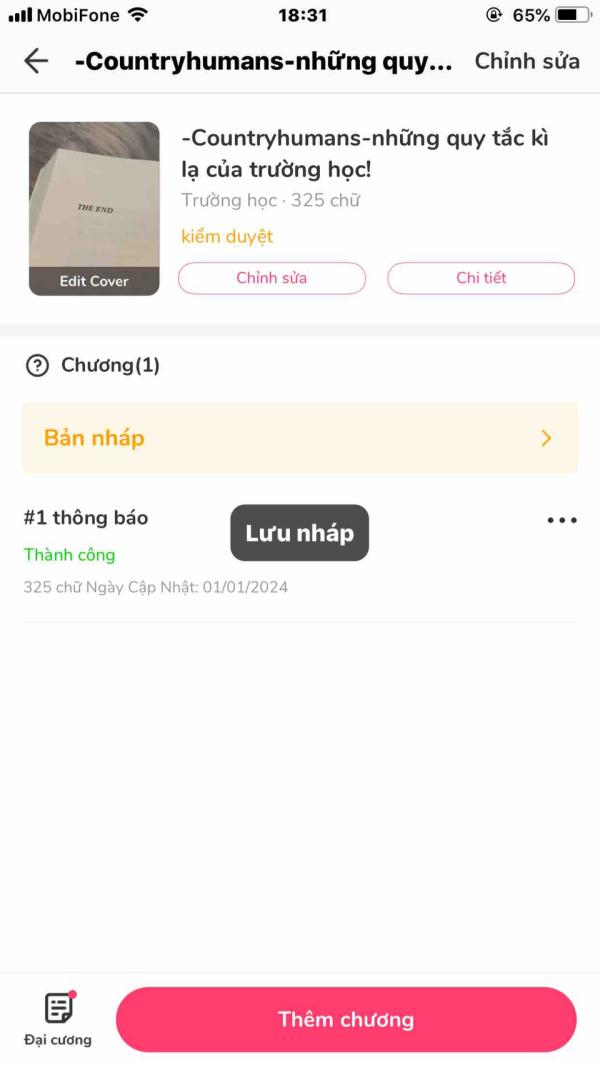
Task: Open the Đại cương outline
Action: (58, 1019)
